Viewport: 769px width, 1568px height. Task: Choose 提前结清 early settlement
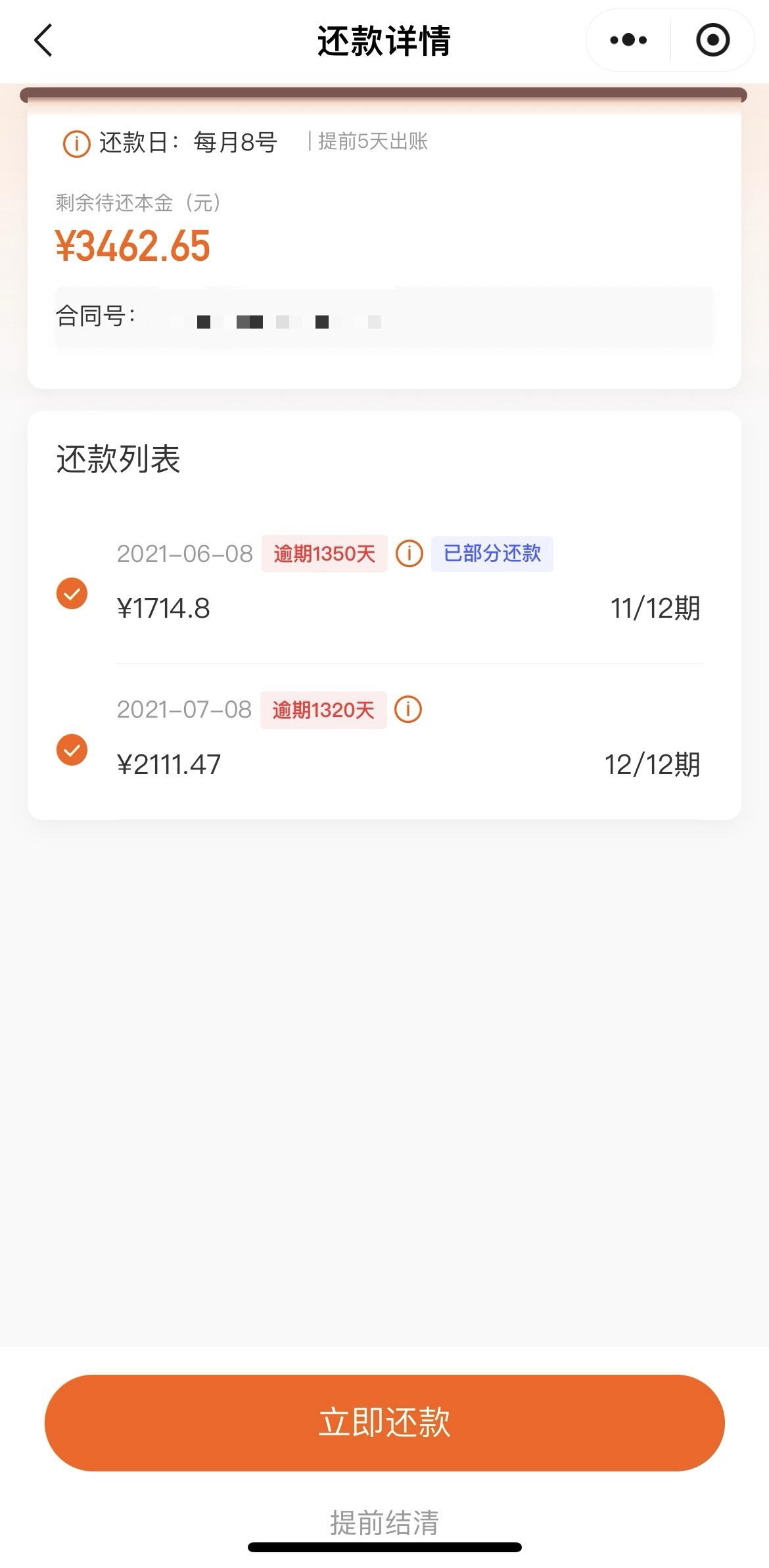tap(384, 1522)
